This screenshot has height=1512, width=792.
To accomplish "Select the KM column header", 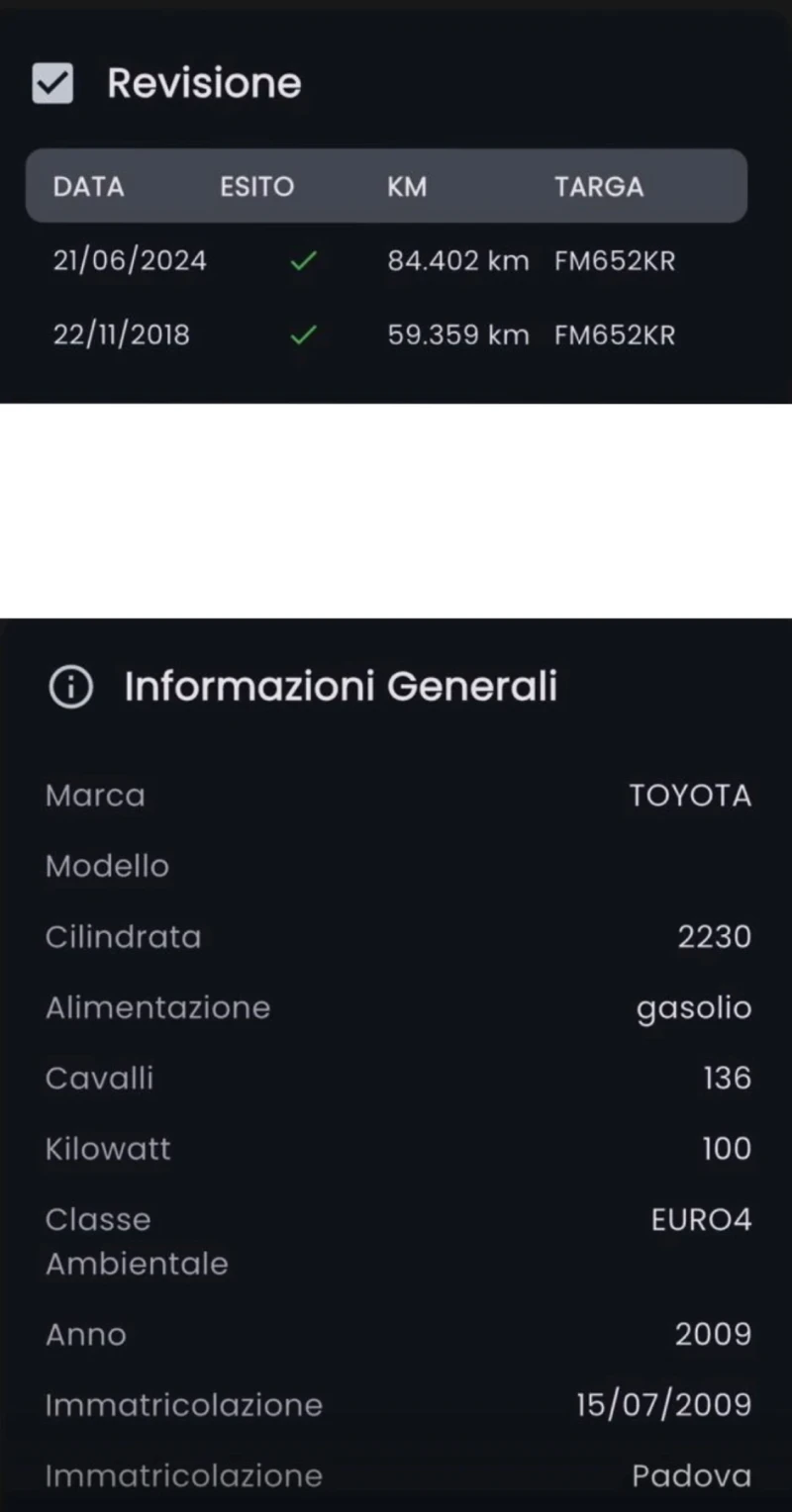I will [x=407, y=186].
